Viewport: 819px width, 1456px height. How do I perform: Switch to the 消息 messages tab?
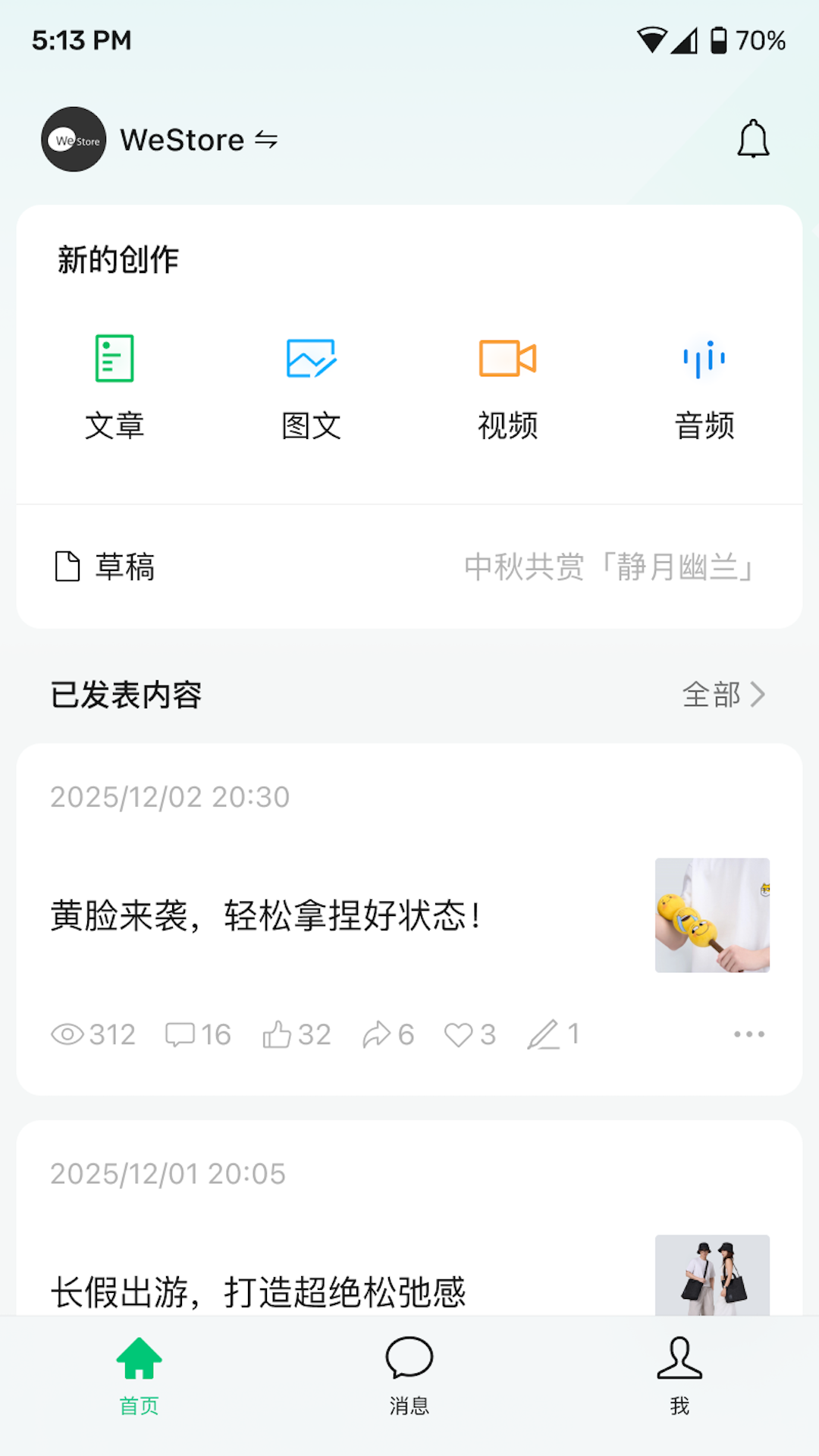coord(409,1373)
